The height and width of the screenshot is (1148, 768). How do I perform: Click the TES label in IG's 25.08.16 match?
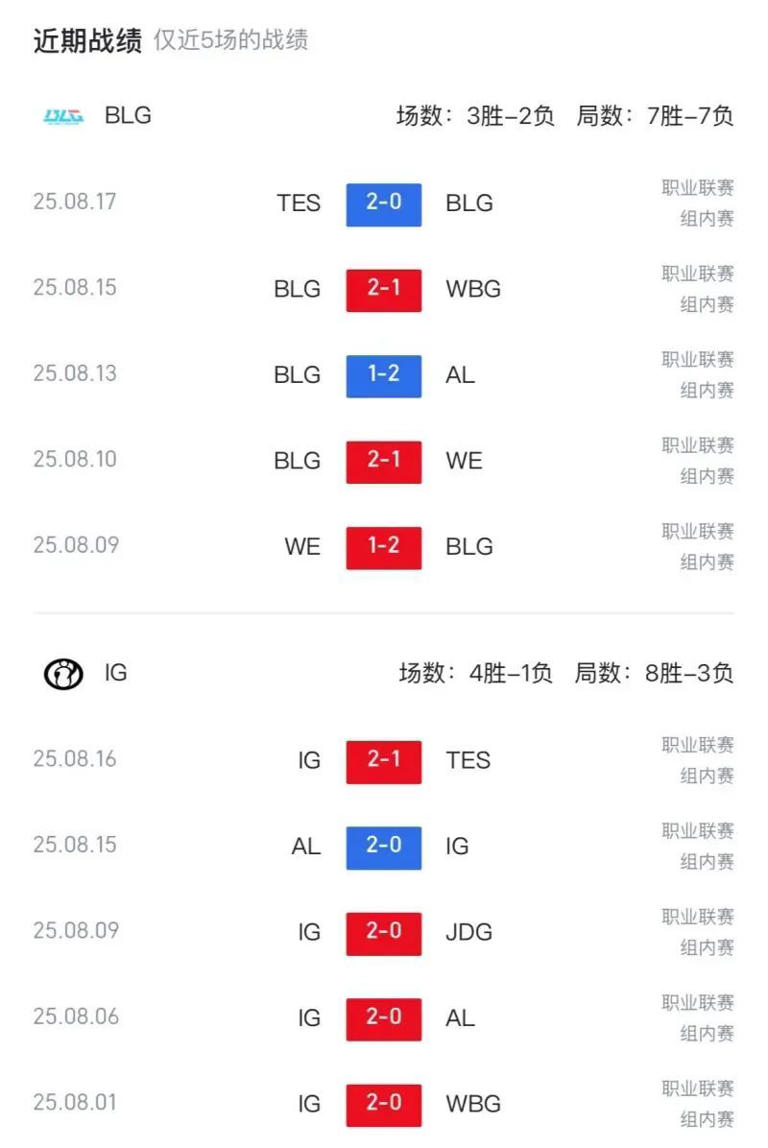tap(468, 760)
